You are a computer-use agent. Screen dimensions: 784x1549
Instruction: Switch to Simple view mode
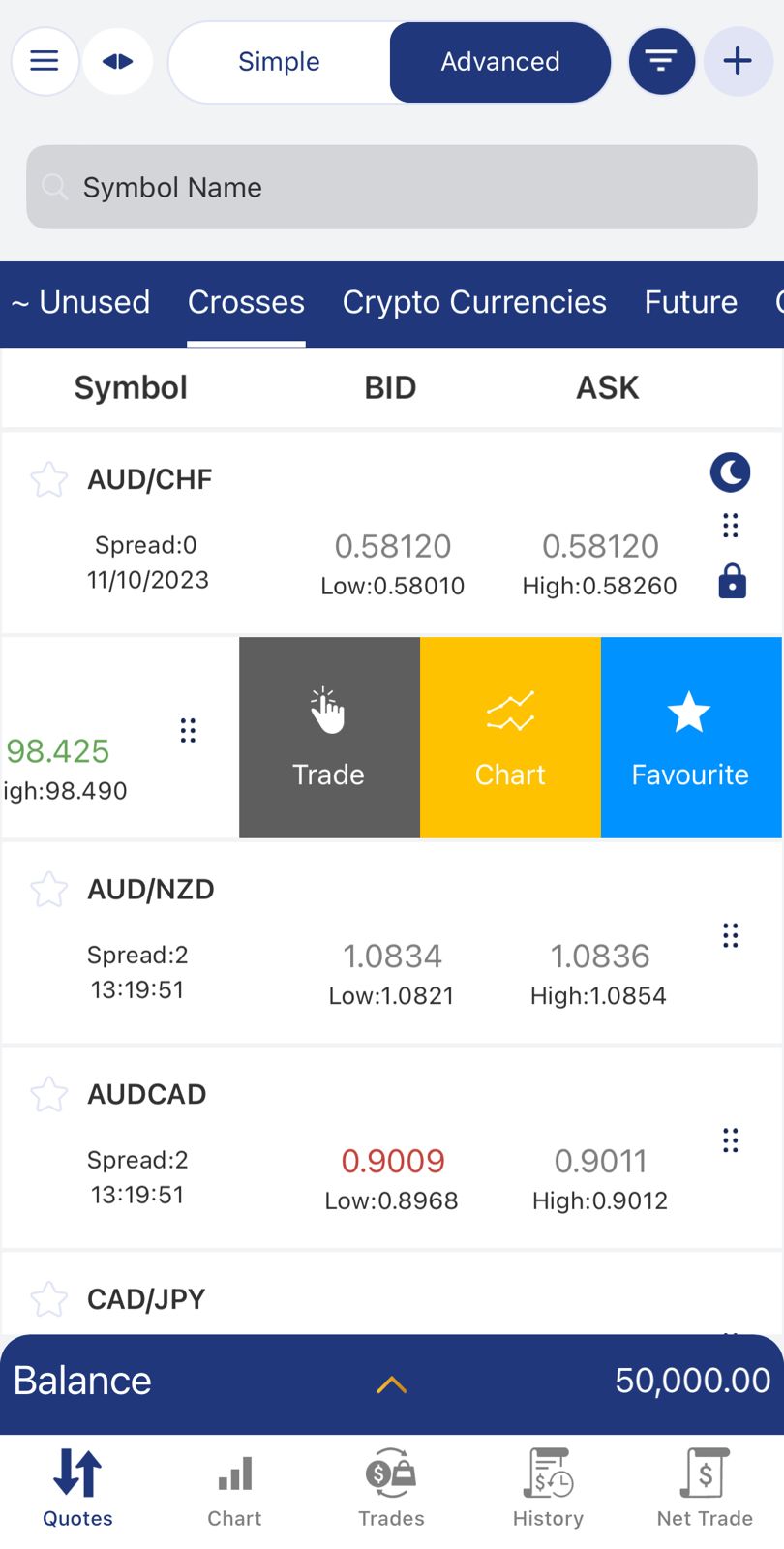(279, 62)
